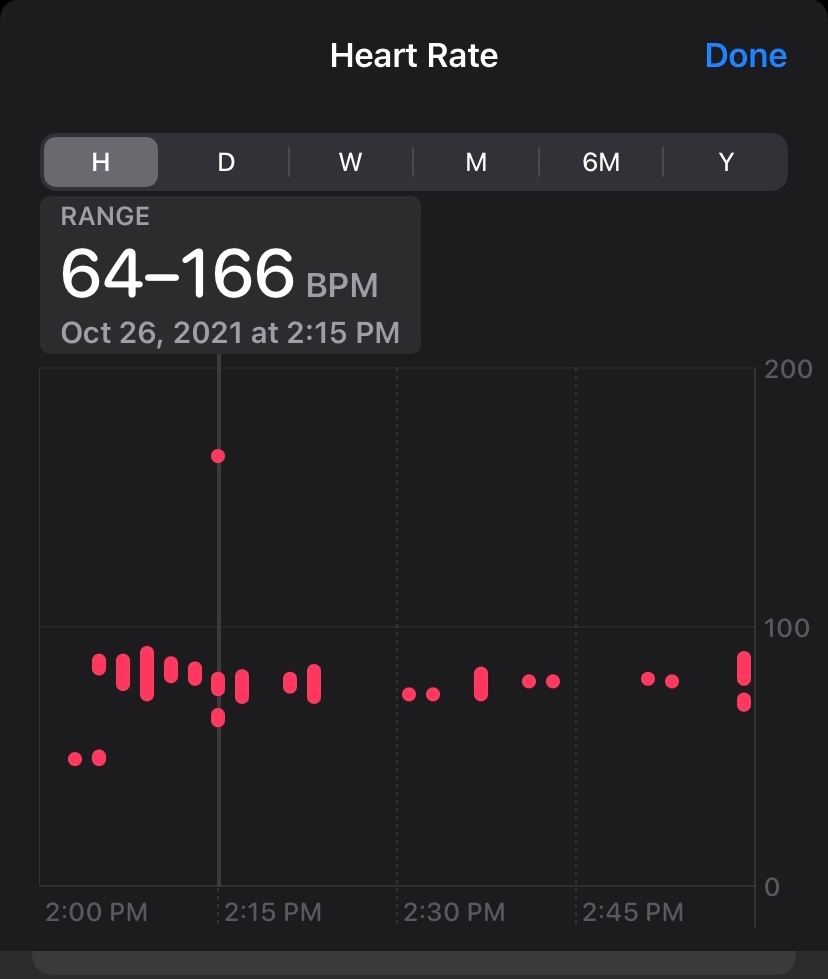
Task: Tap the 100 BPM gridline label
Action: click(785, 627)
